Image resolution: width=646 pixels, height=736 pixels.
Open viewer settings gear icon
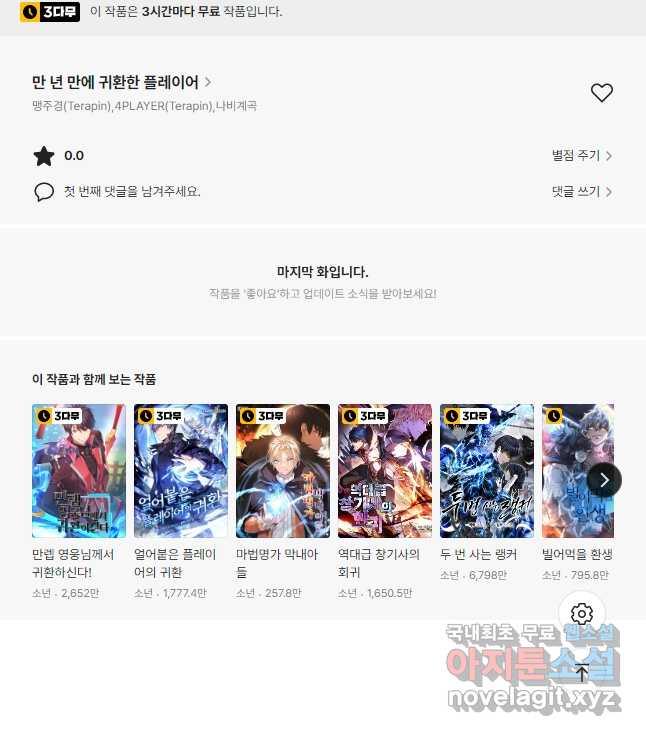tap(582, 614)
